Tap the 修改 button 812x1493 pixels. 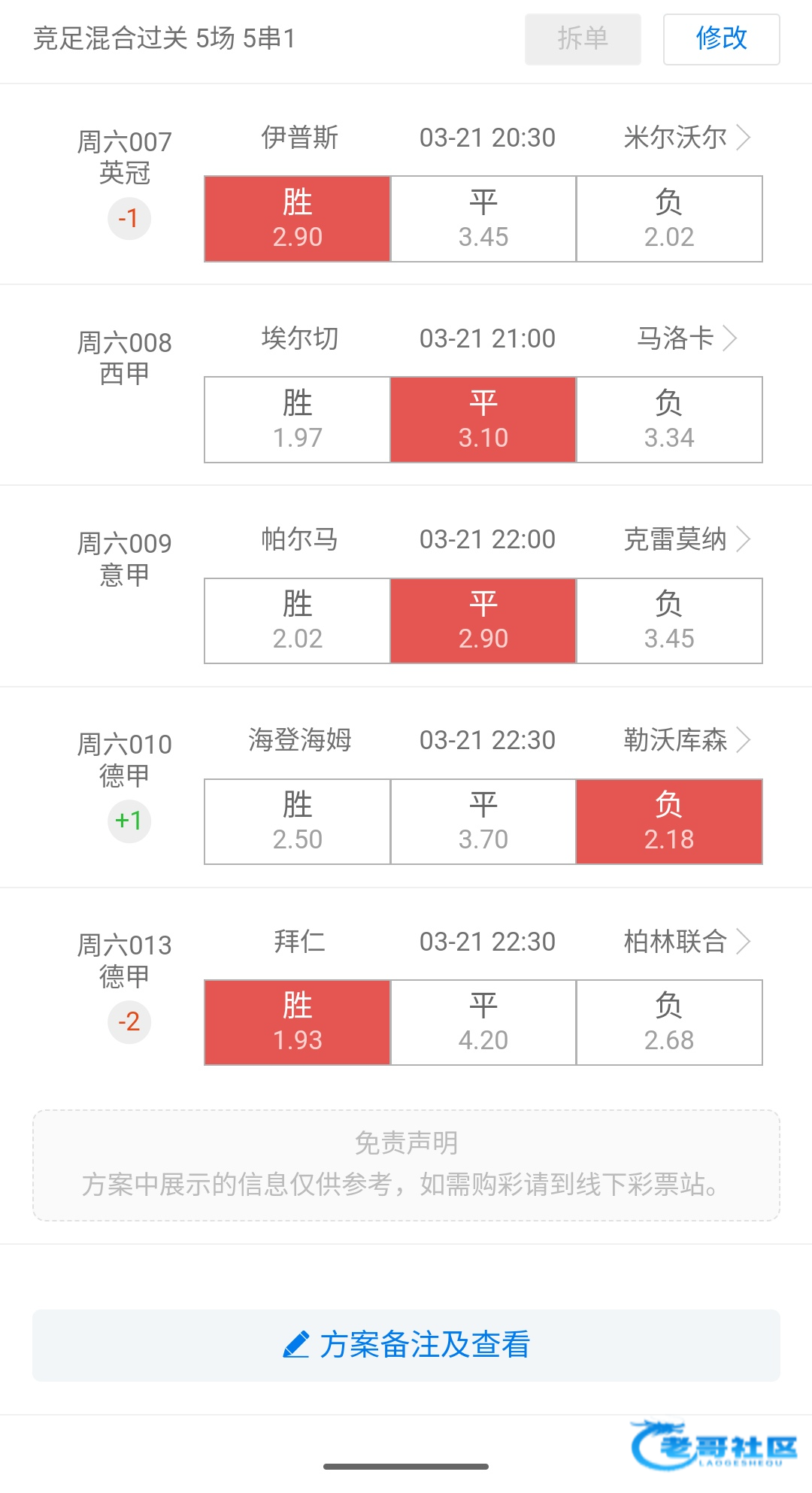[x=721, y=39]
